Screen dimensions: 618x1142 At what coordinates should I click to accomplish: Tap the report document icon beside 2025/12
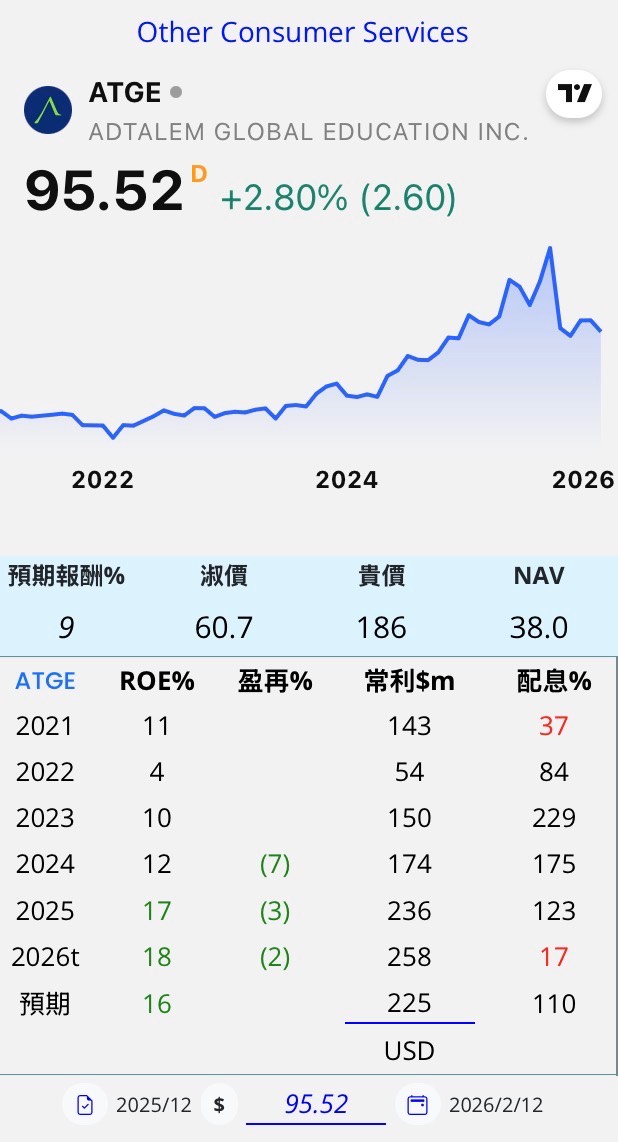tap(86, 1105)
